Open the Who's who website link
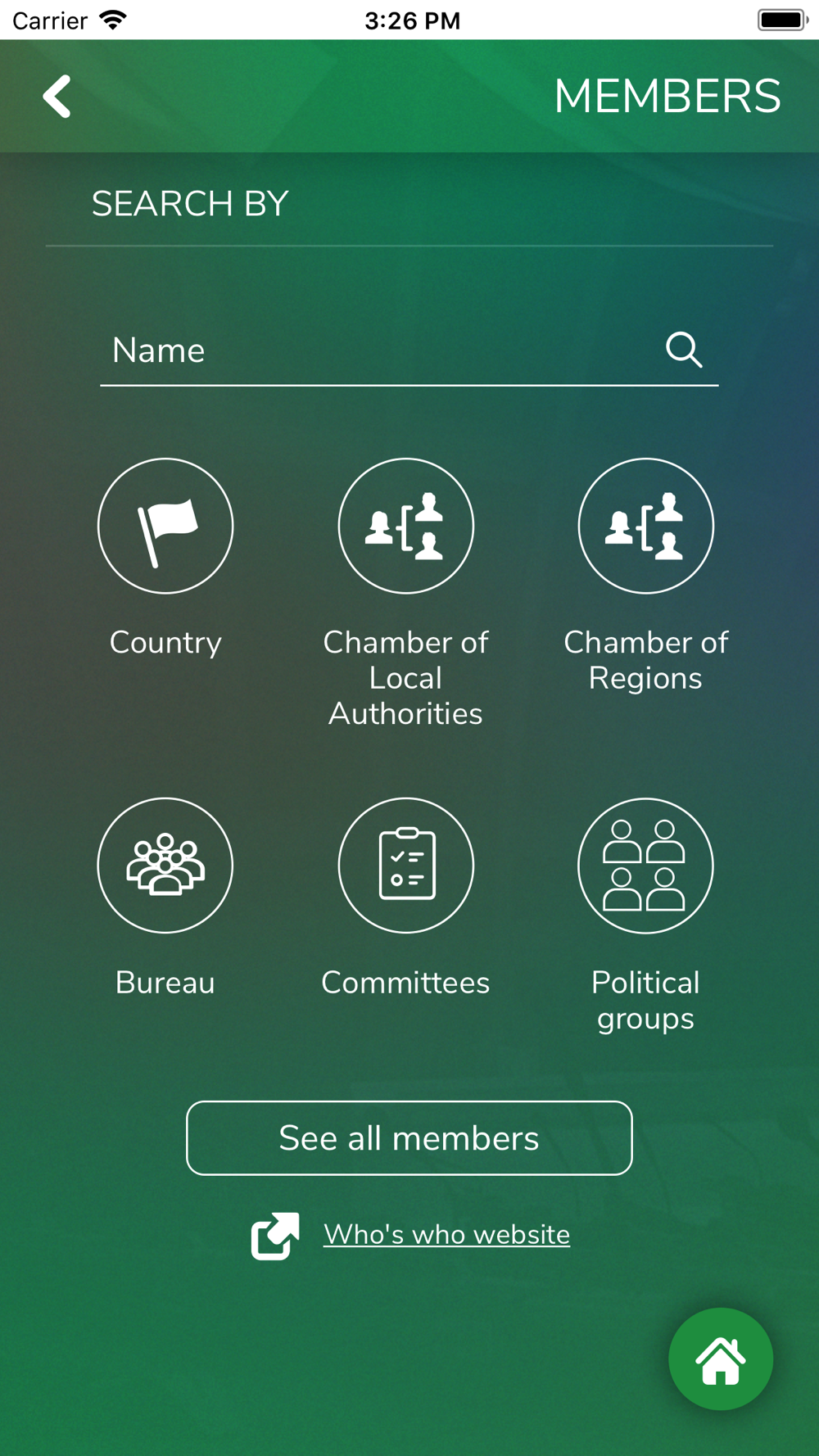The height and width of the screenshot is (1456, 819). 446,1235
